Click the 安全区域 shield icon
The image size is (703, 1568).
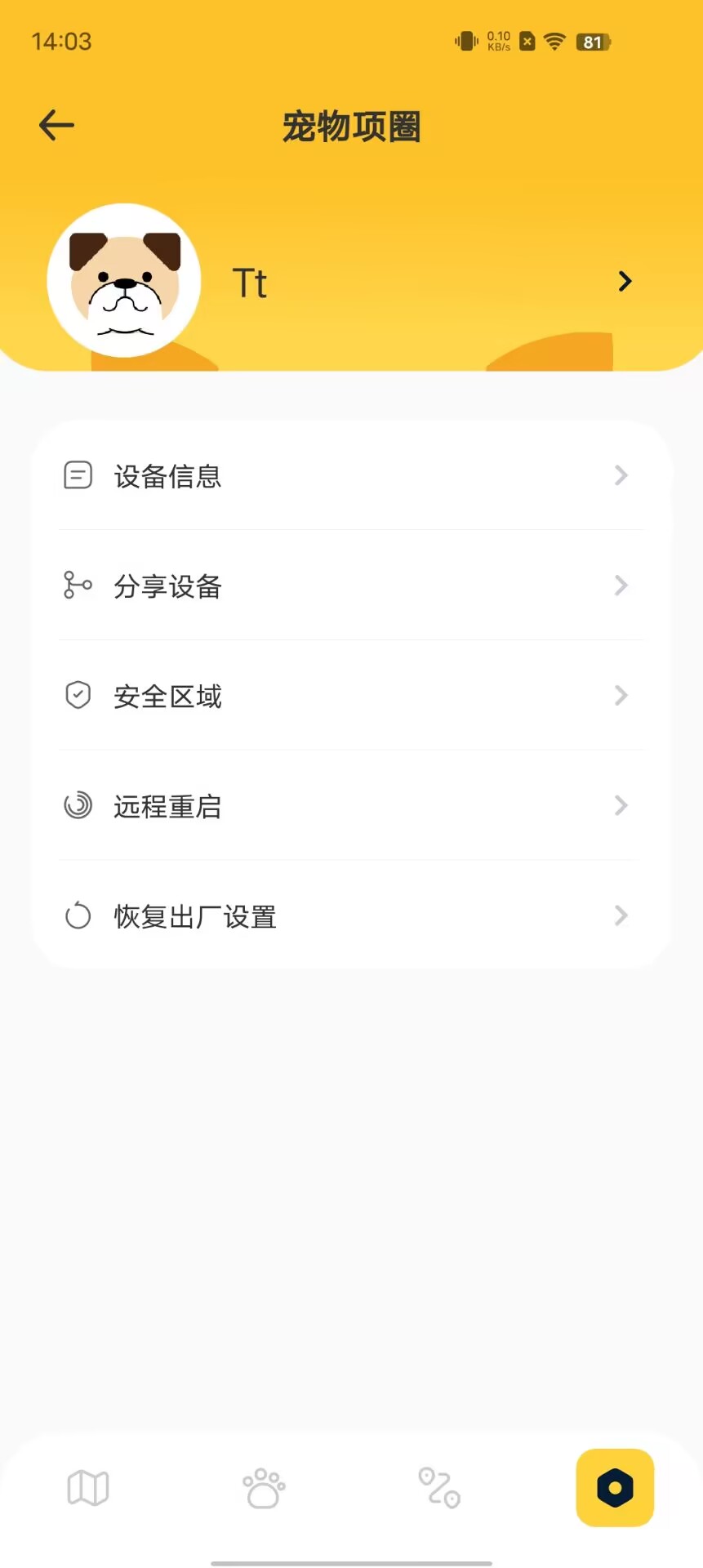click(78, 695)
